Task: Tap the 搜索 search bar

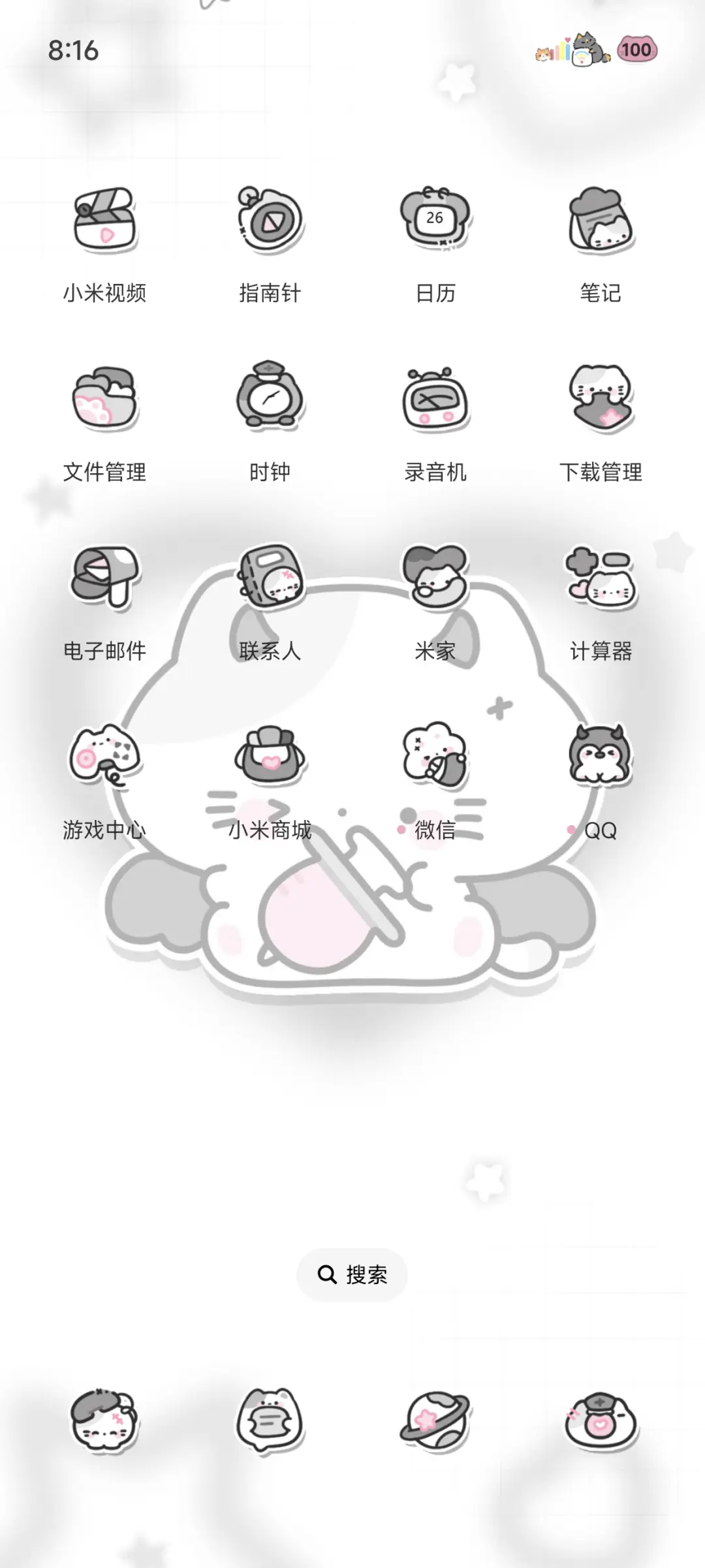Action: click(x=352, y=1274)
